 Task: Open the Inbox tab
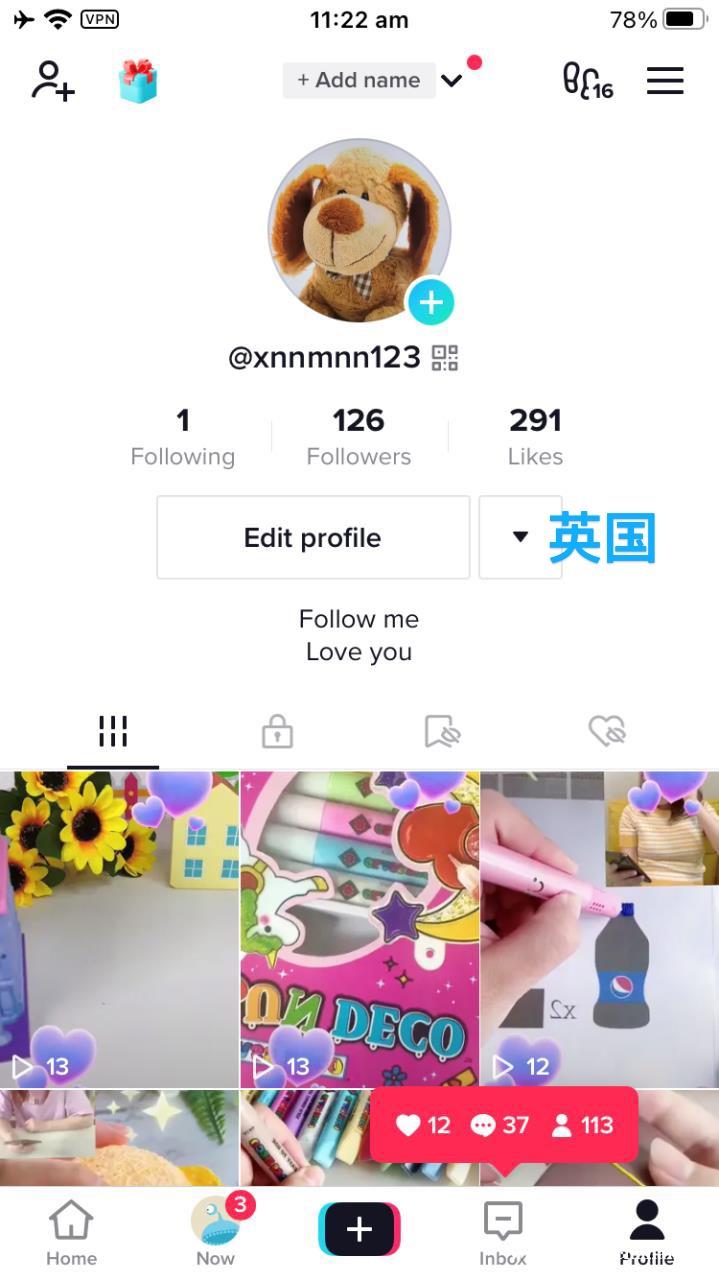click(503, 1233)
